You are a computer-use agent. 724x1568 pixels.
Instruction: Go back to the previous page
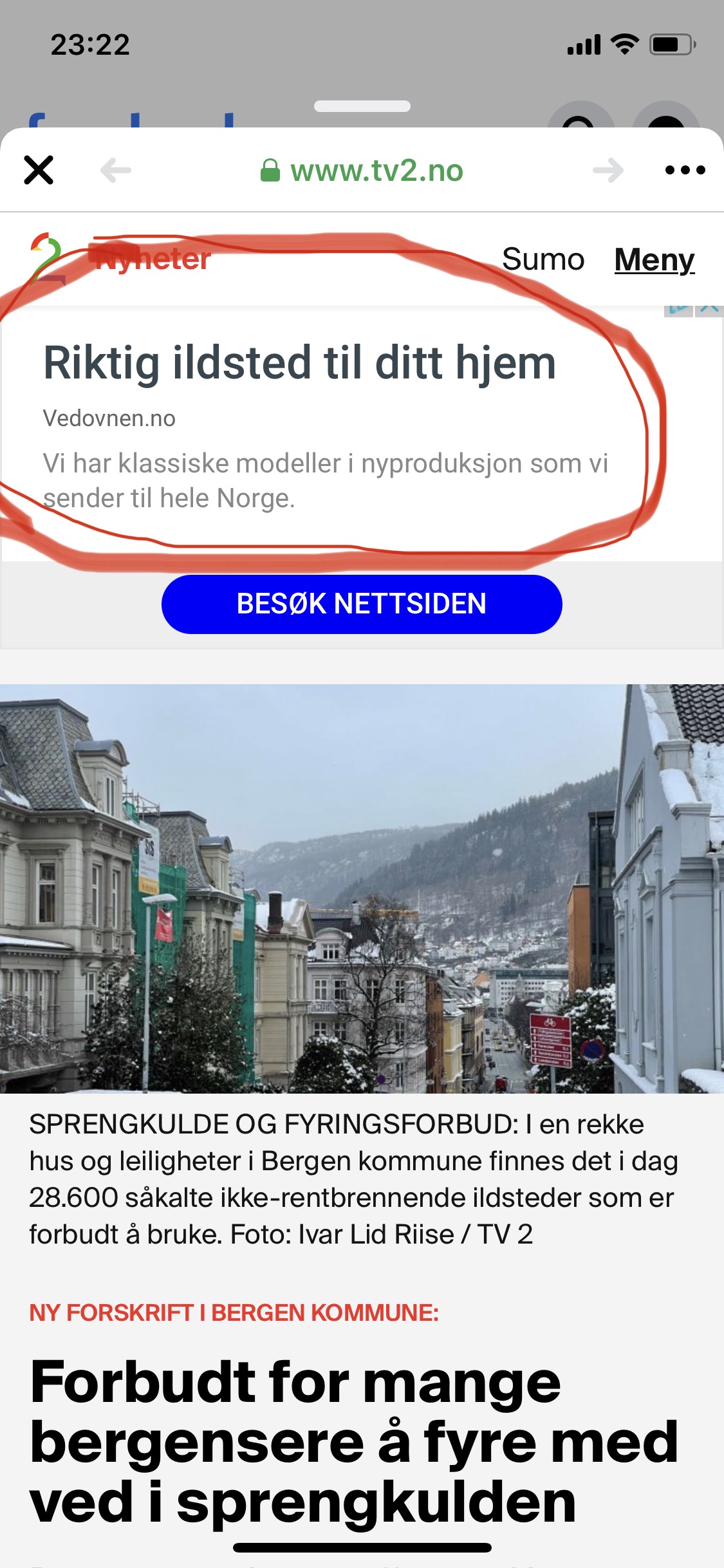pyautogui.click(x=116, y=171)
